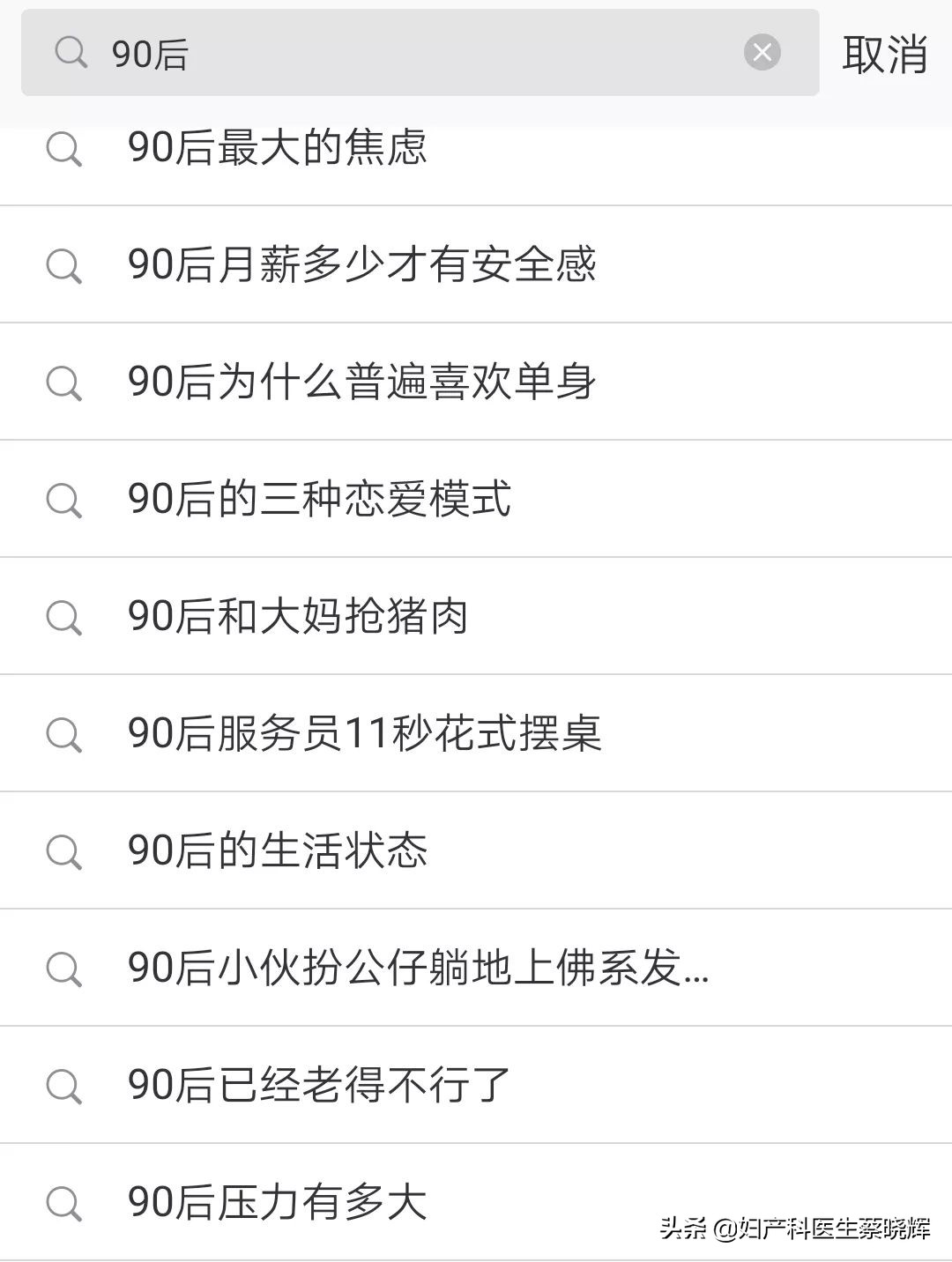Click the search icon beside 90后最大的焦虑
The width and height of the screenshot is (952, 1262).
point(63,150)
